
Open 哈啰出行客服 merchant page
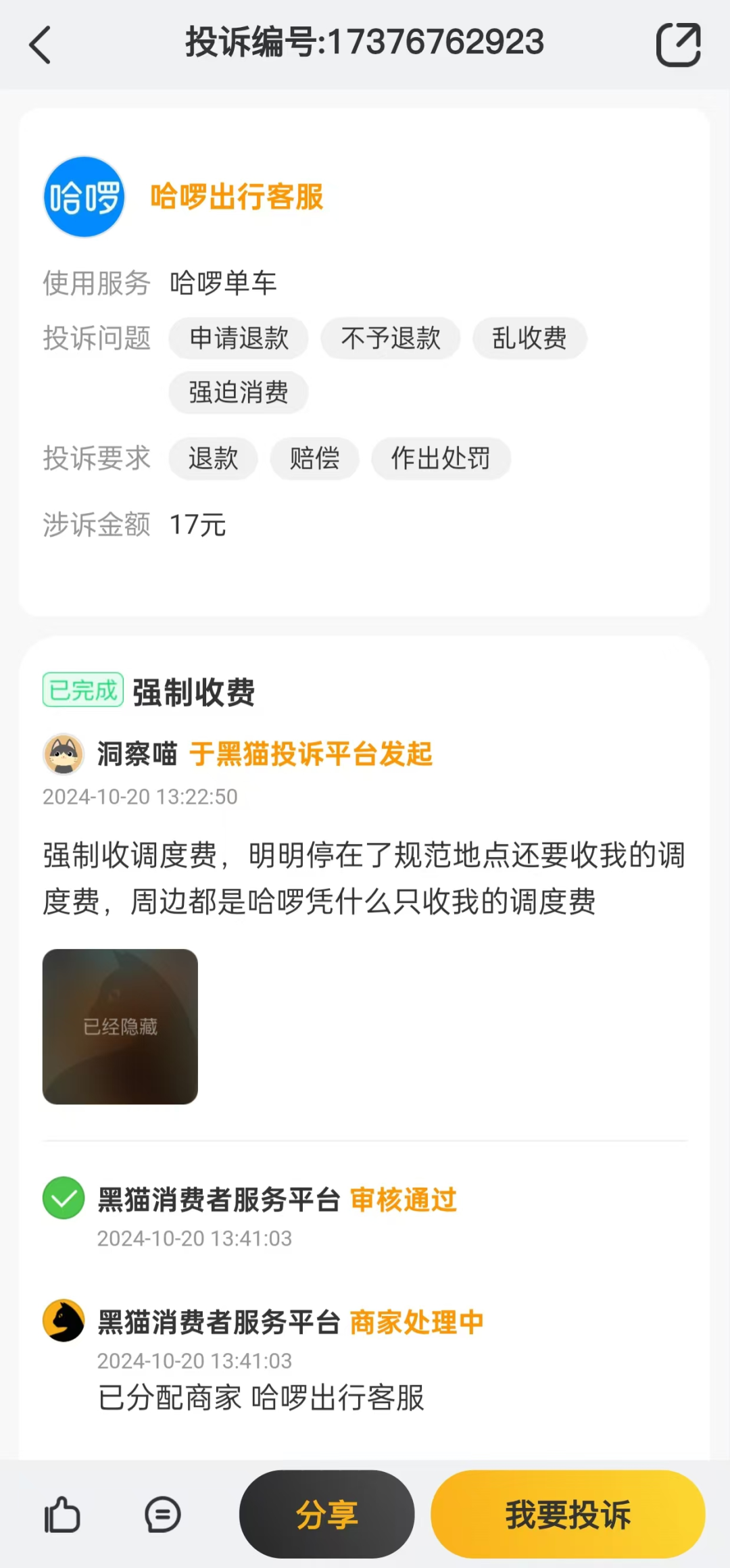(x=236, y=197)
